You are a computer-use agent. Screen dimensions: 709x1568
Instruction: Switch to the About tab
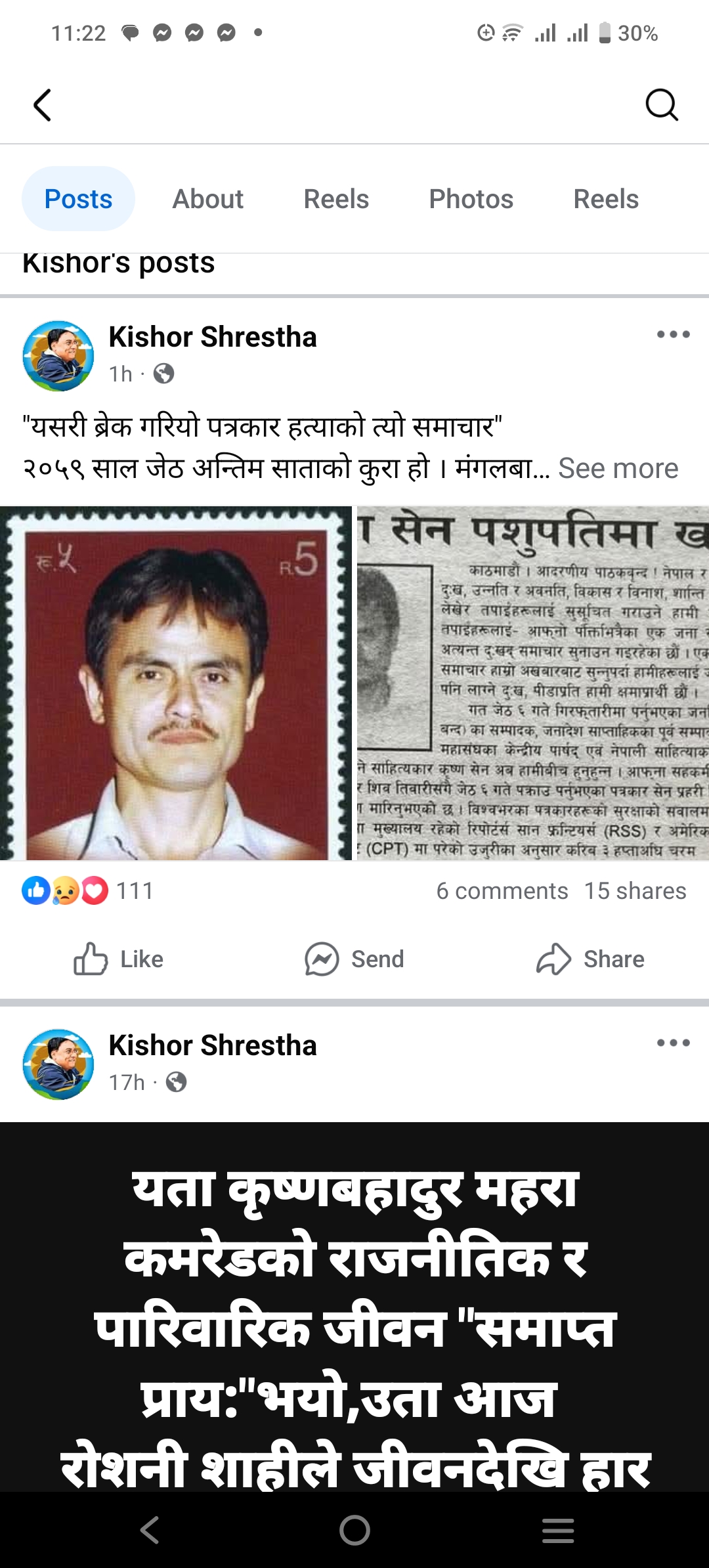pos(207,199)
